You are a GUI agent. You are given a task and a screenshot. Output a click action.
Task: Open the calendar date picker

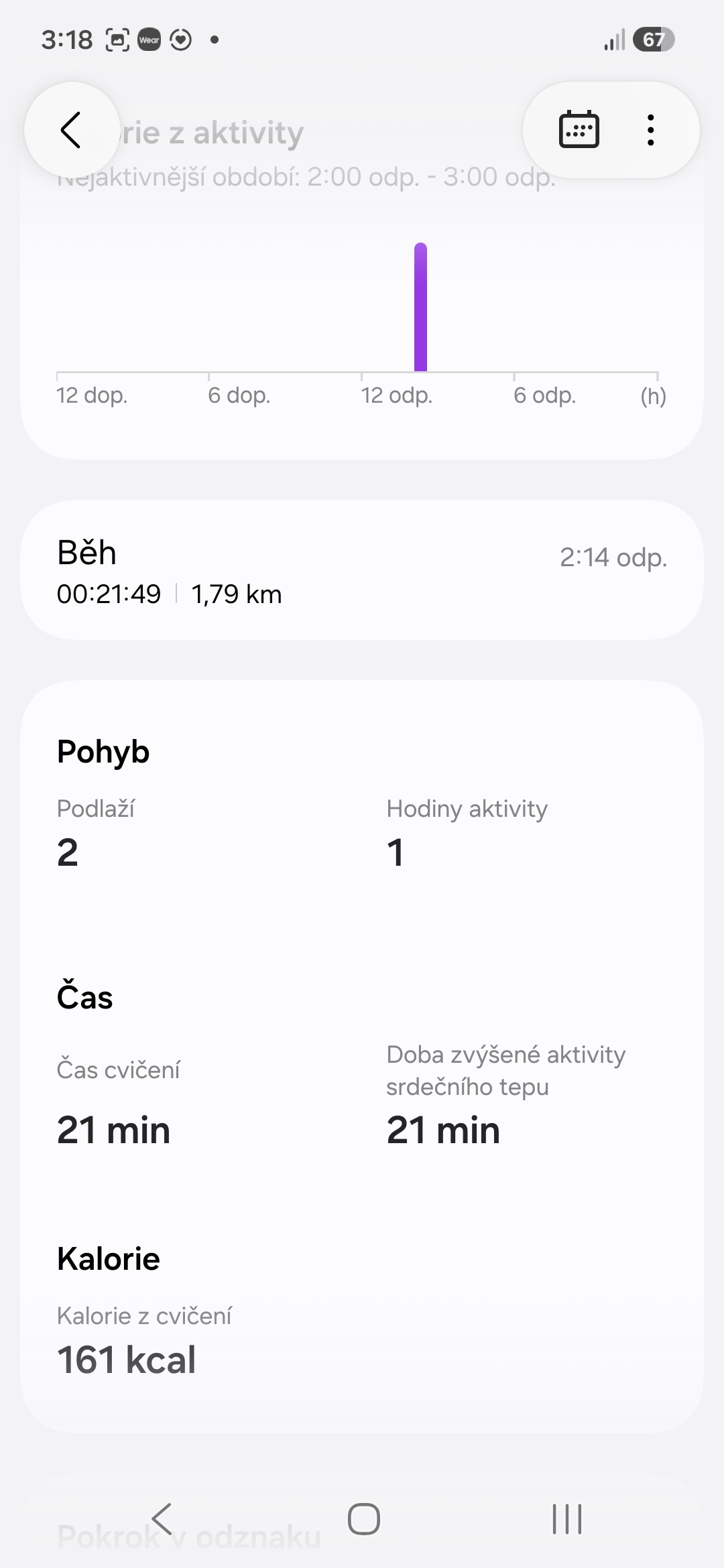click(x=579, y=129)
